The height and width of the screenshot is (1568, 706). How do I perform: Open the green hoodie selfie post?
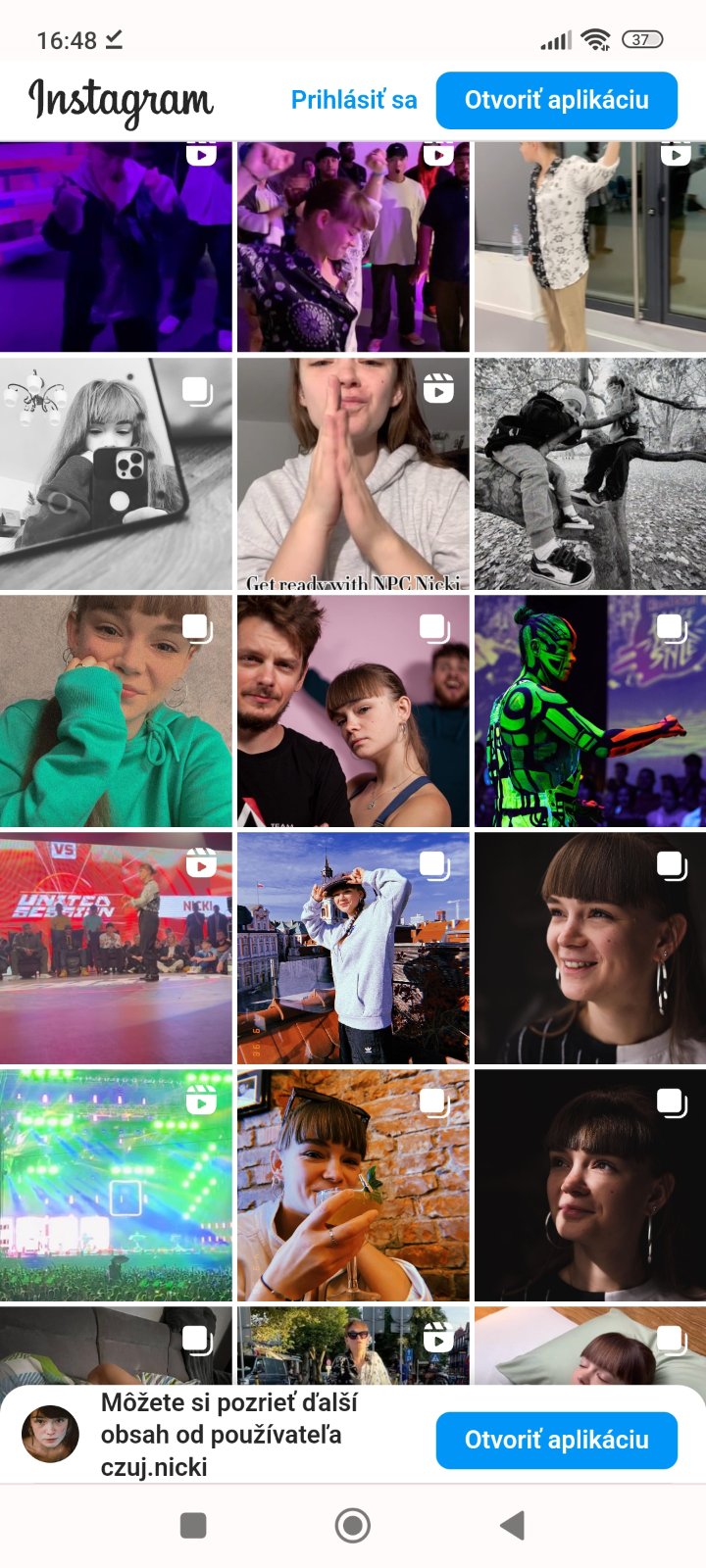(x=116, y=711)
